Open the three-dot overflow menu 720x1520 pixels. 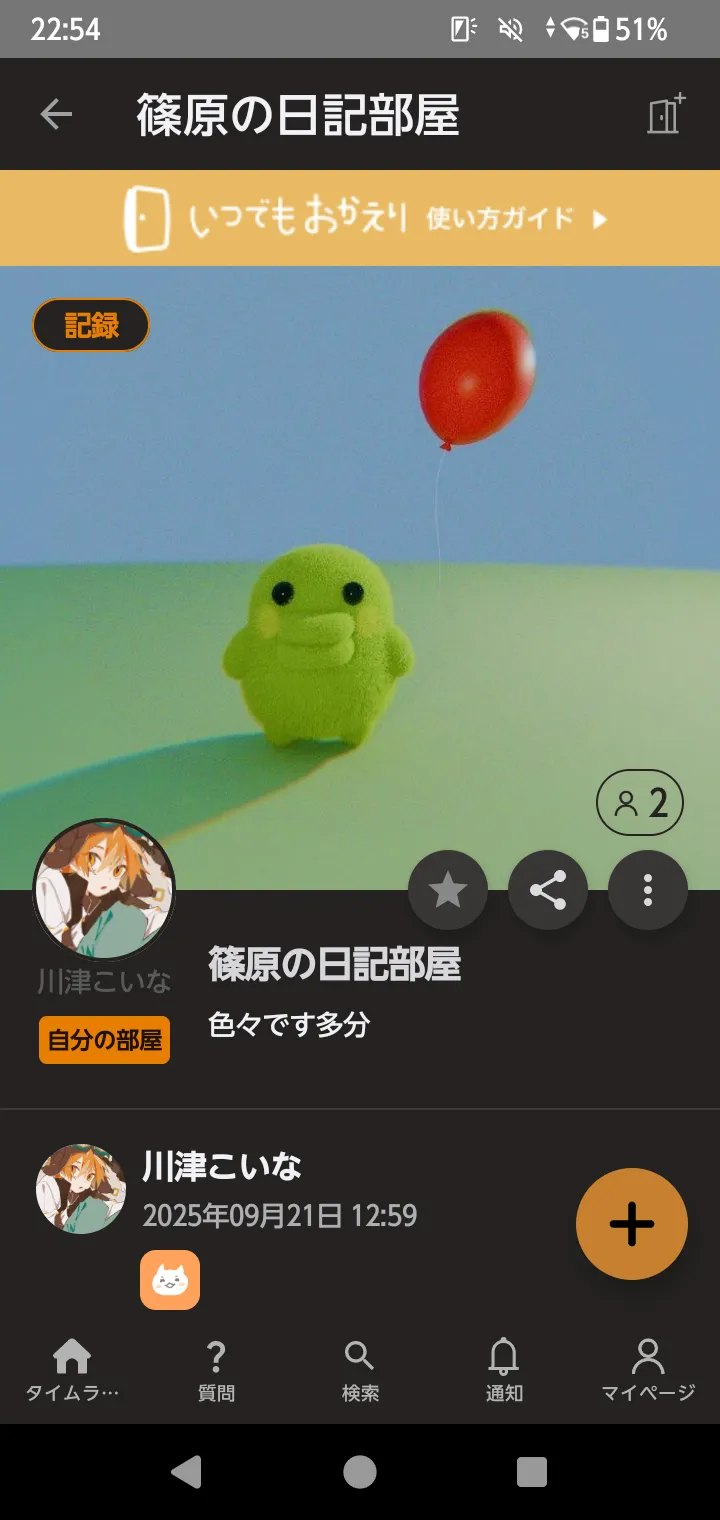647,890
